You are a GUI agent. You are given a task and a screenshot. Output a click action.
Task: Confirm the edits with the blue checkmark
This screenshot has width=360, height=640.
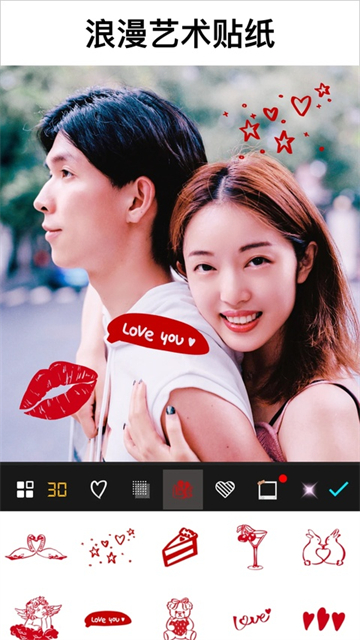339,489
